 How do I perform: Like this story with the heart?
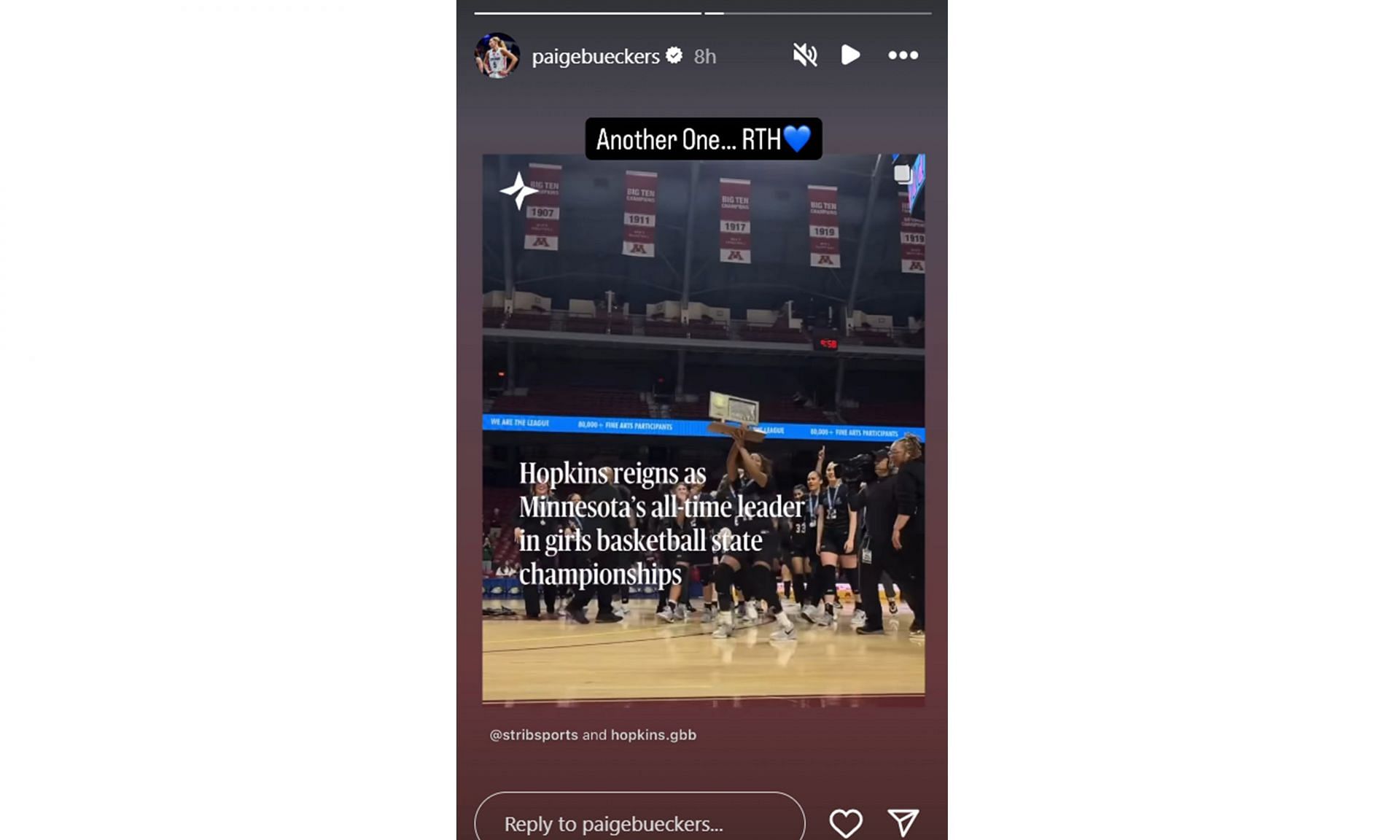coord(846,823)
